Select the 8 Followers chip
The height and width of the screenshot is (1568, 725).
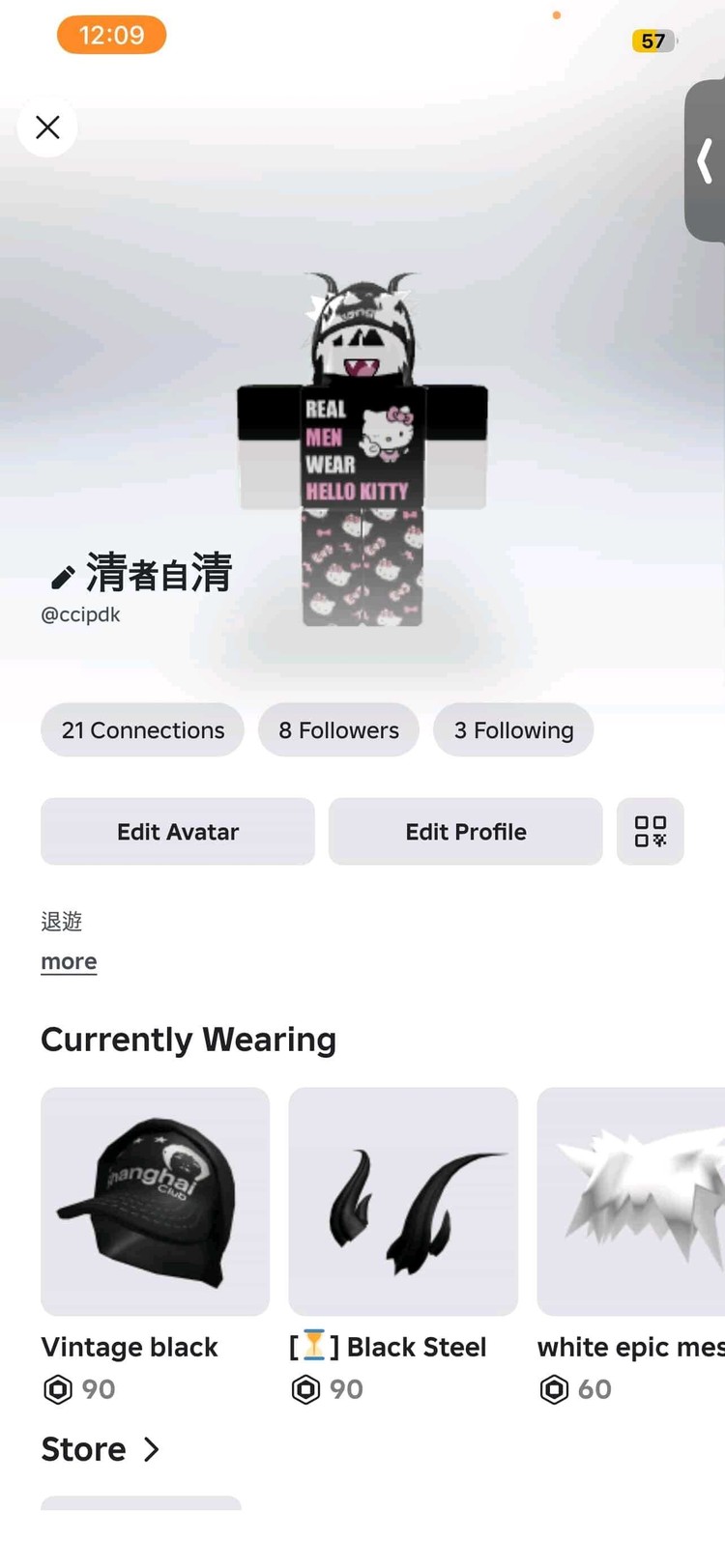[x=338, y=730]
